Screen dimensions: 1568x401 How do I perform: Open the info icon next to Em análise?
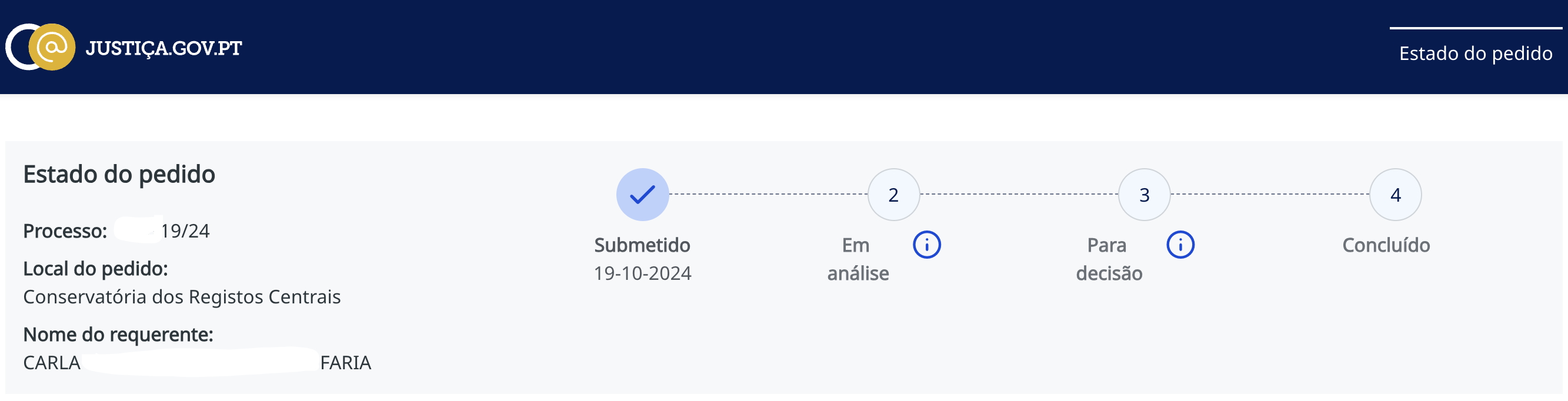[926, 245]
